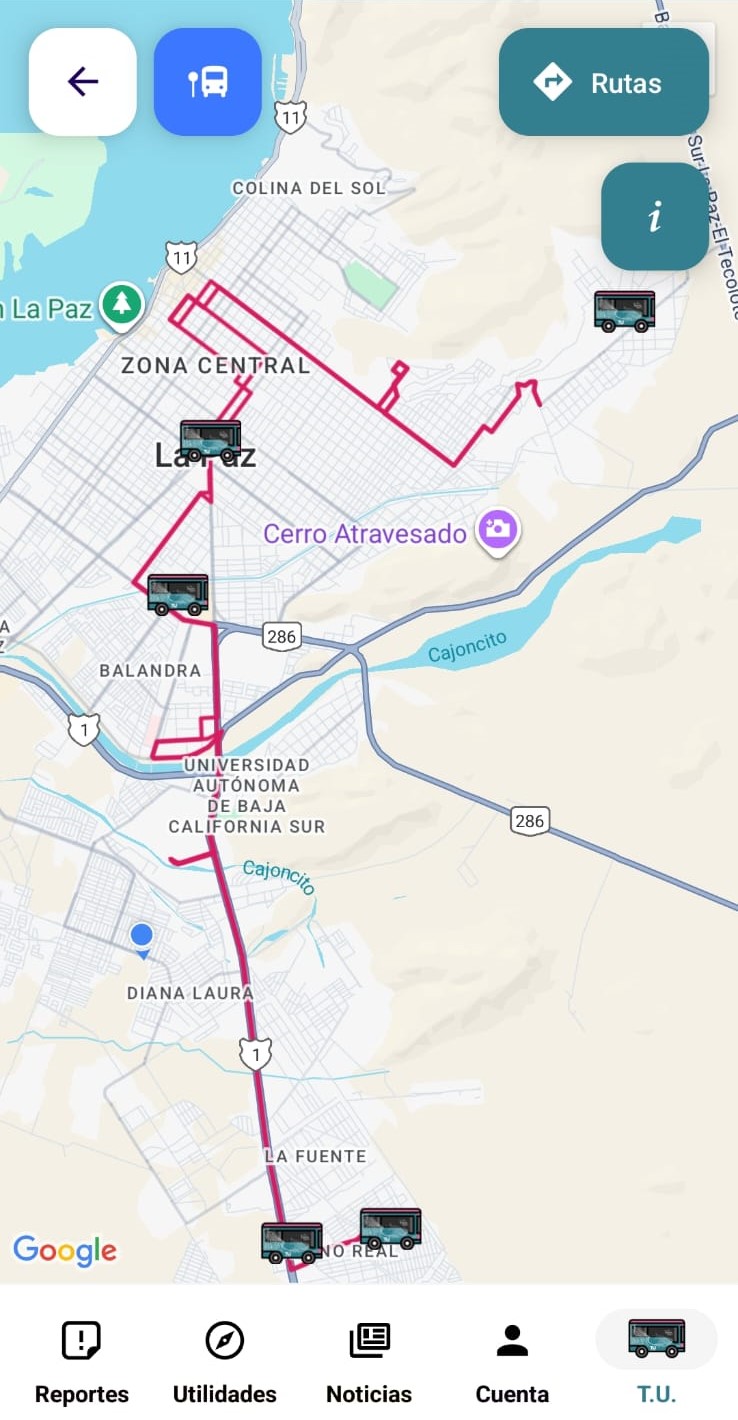Image resolution: width=738 pixels, height=1420 pixels.
Task: Go back using the arrow button
Action: (83, 82)
